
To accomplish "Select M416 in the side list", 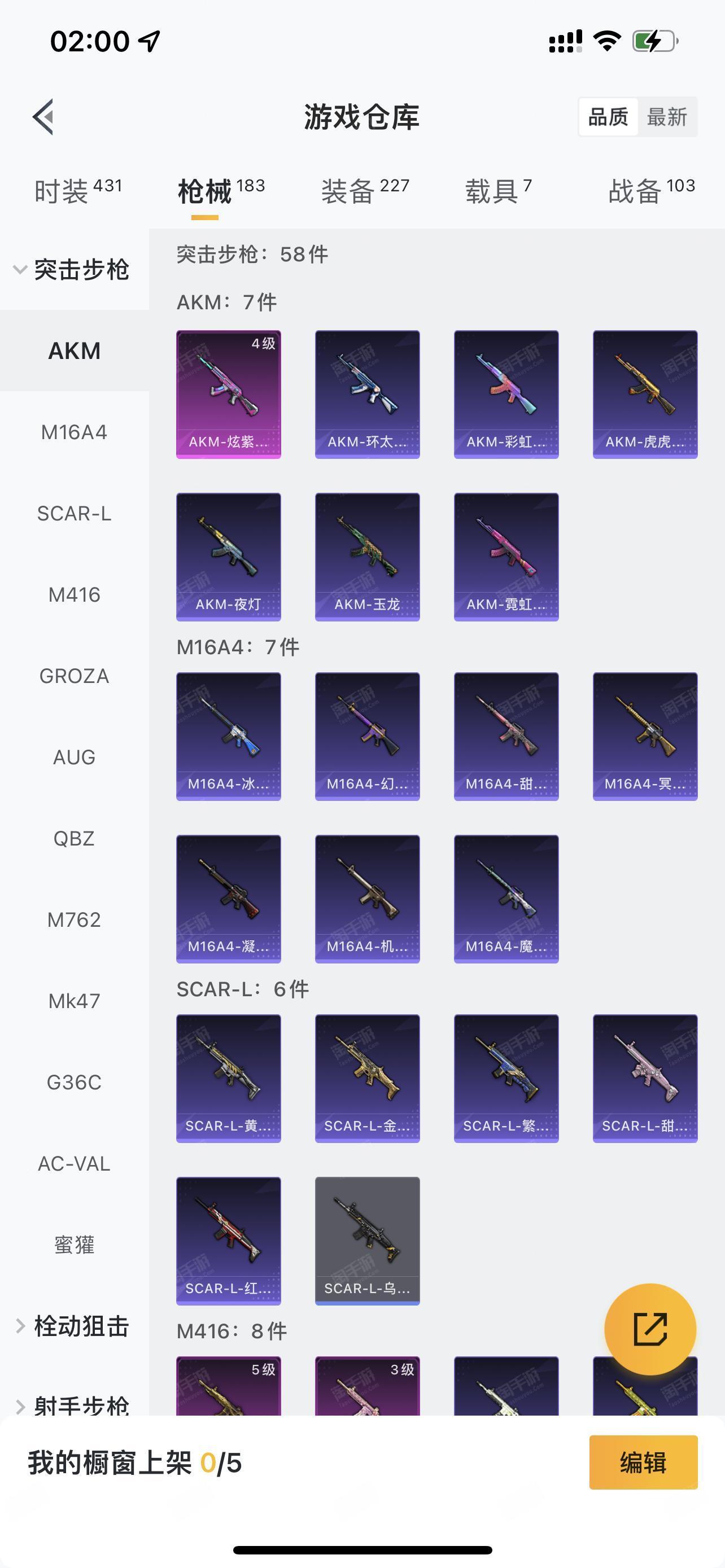I will coord(75,594).
